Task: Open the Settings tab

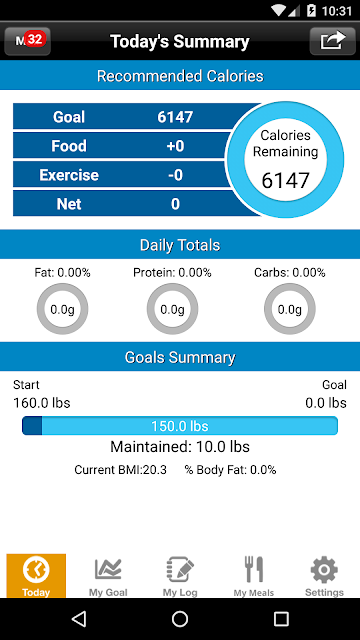Action: tap(324, 576)
